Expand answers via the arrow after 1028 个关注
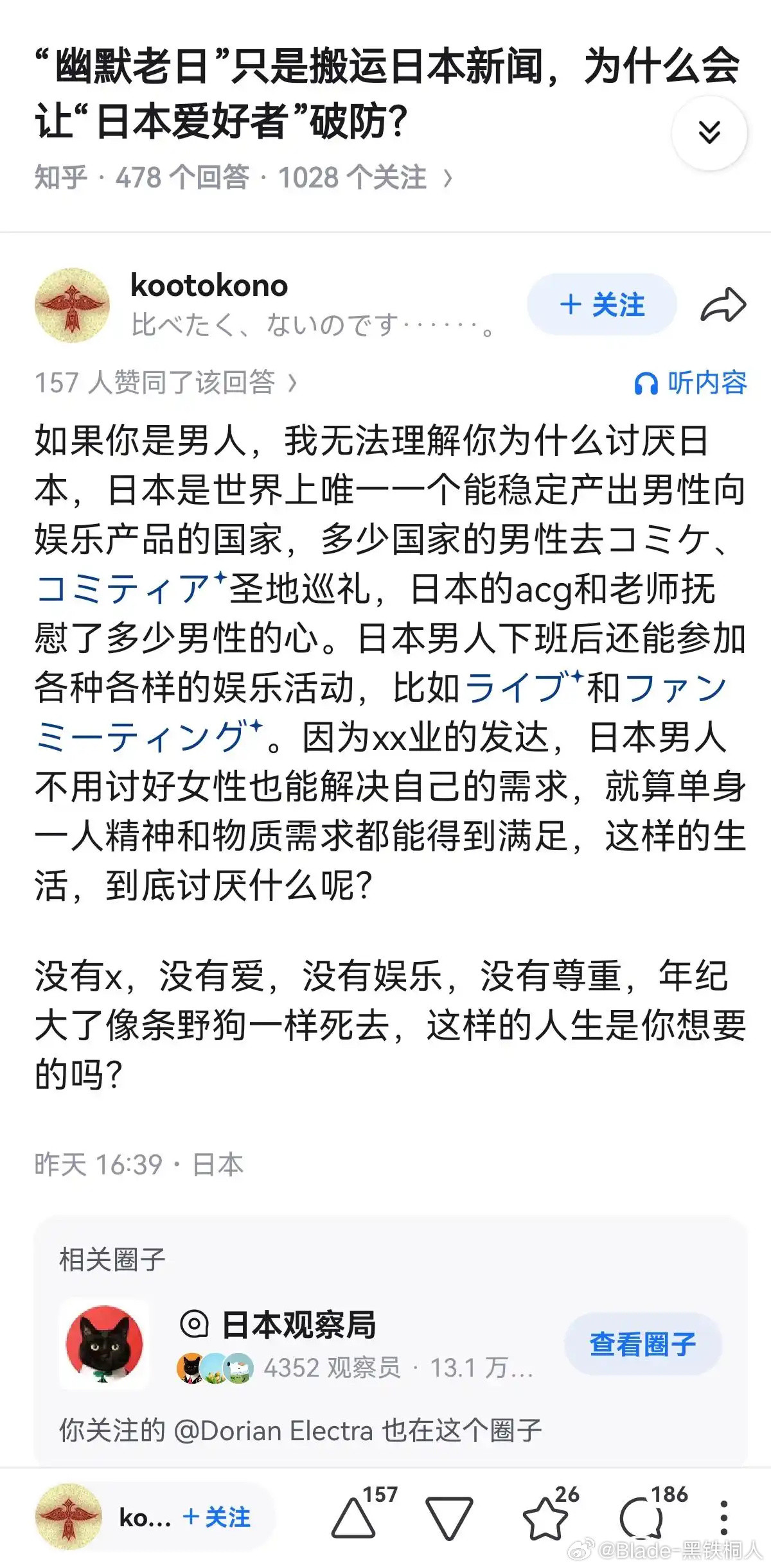 coord(448,179)
